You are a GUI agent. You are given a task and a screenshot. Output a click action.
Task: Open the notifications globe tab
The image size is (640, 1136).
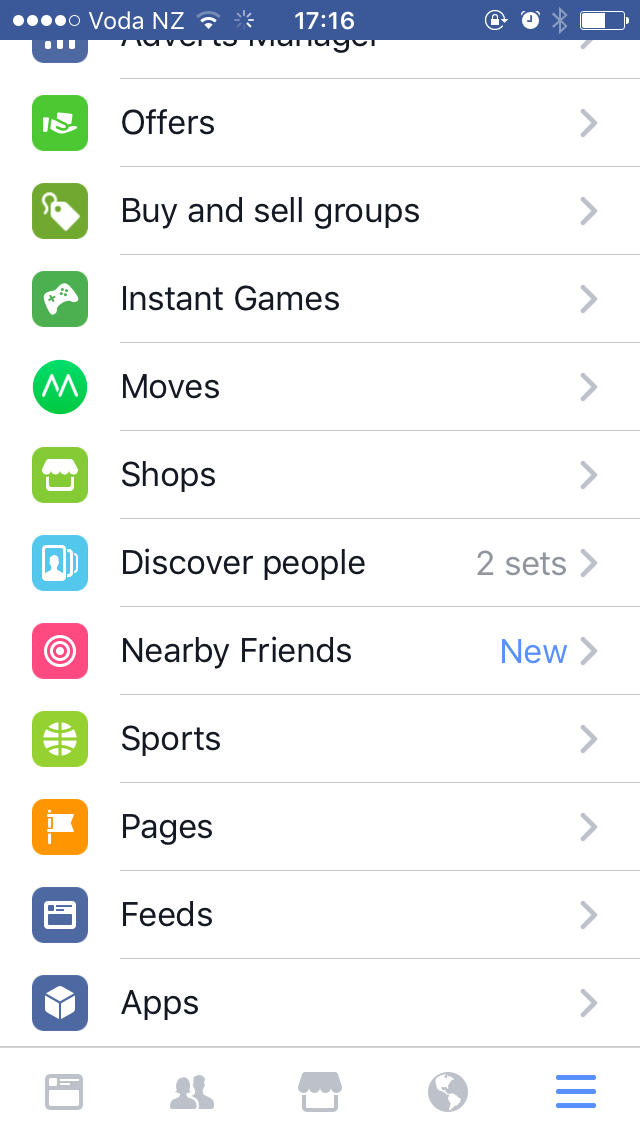[448, 1092]
